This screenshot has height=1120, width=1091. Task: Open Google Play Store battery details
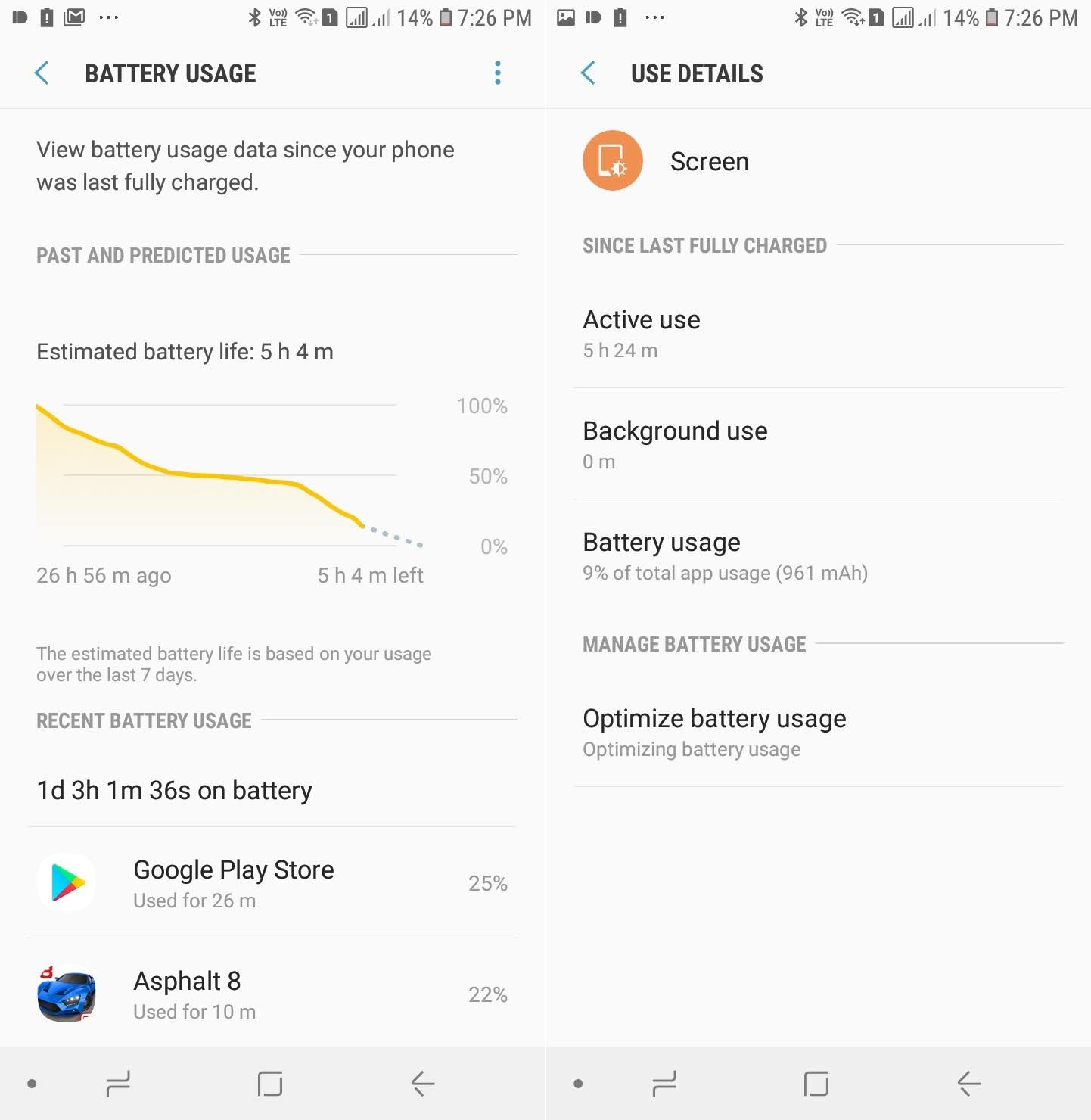[272, 883]
